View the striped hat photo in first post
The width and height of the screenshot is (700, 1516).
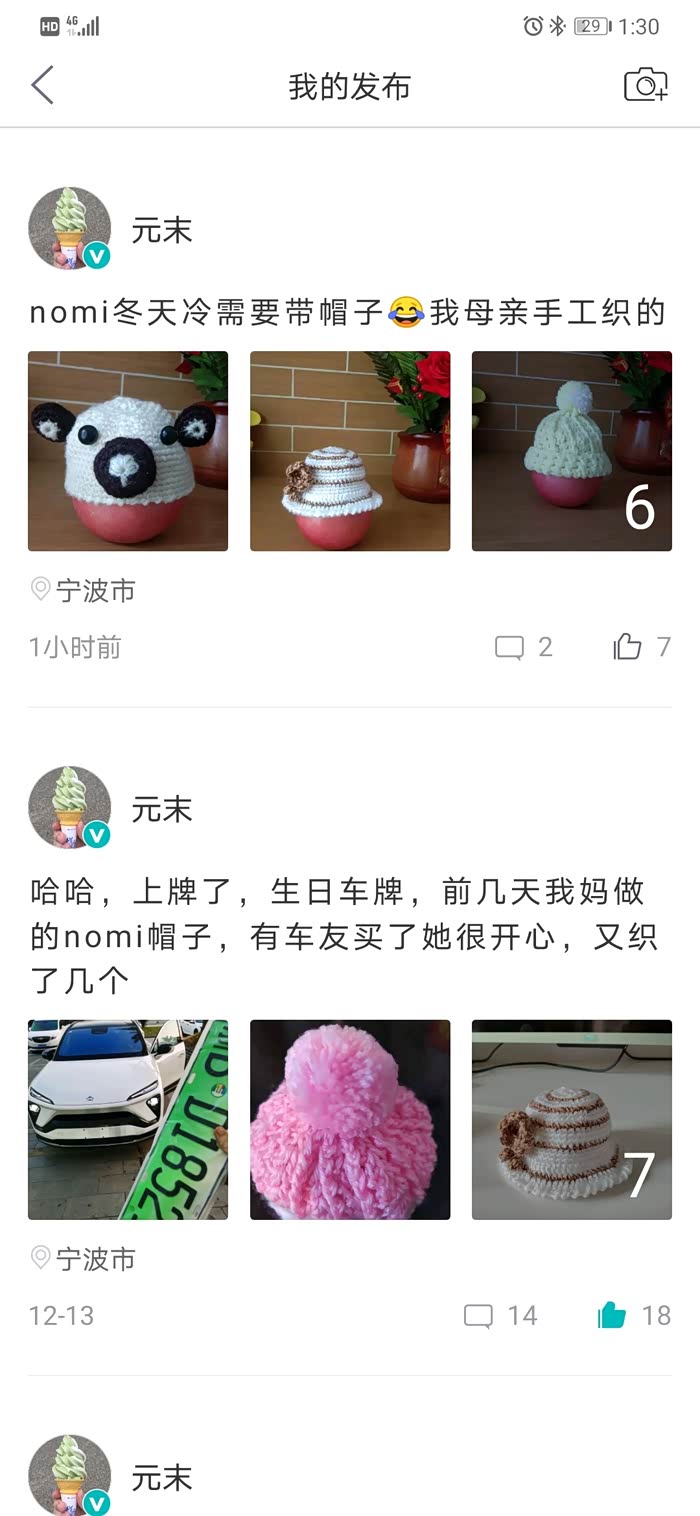point(350,451)
